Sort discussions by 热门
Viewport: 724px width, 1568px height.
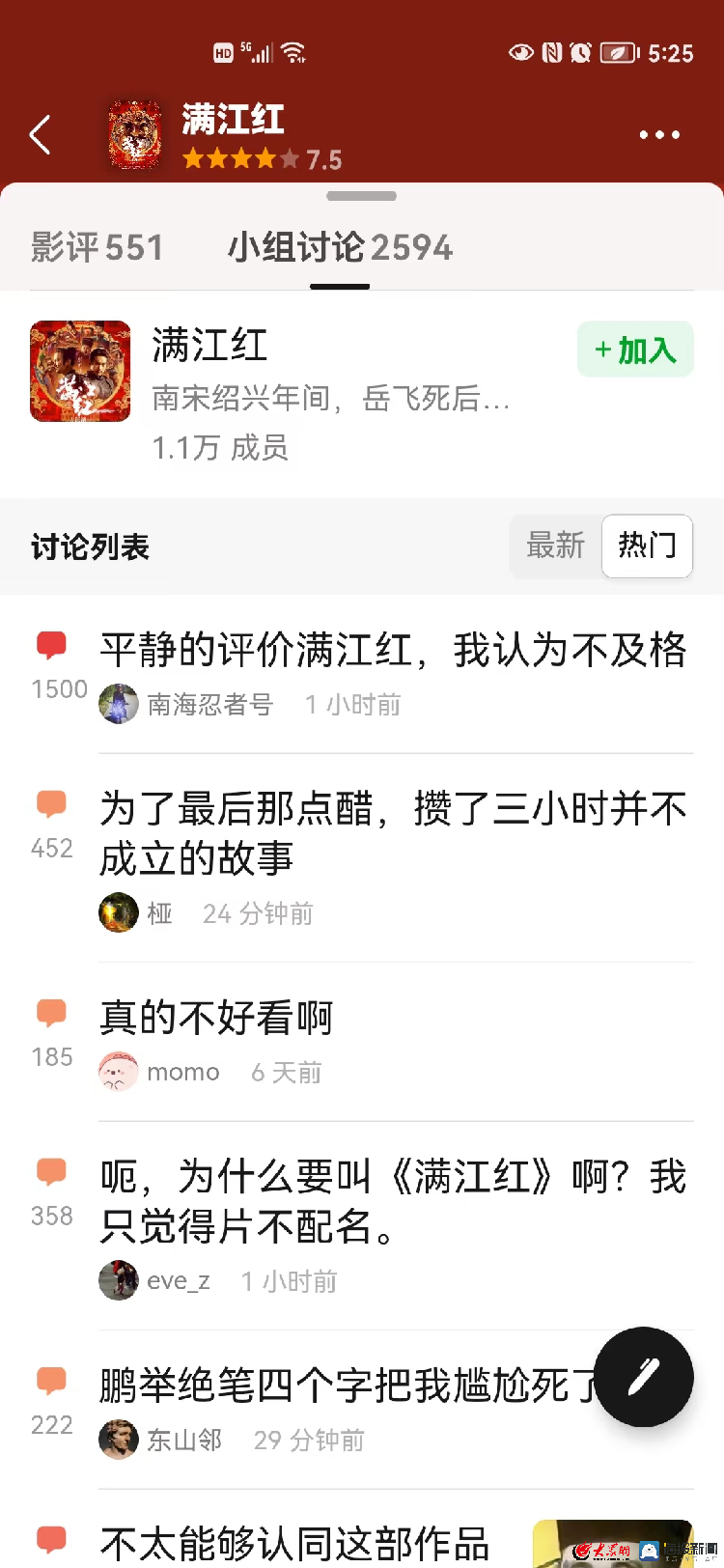(x=647, y=546)
